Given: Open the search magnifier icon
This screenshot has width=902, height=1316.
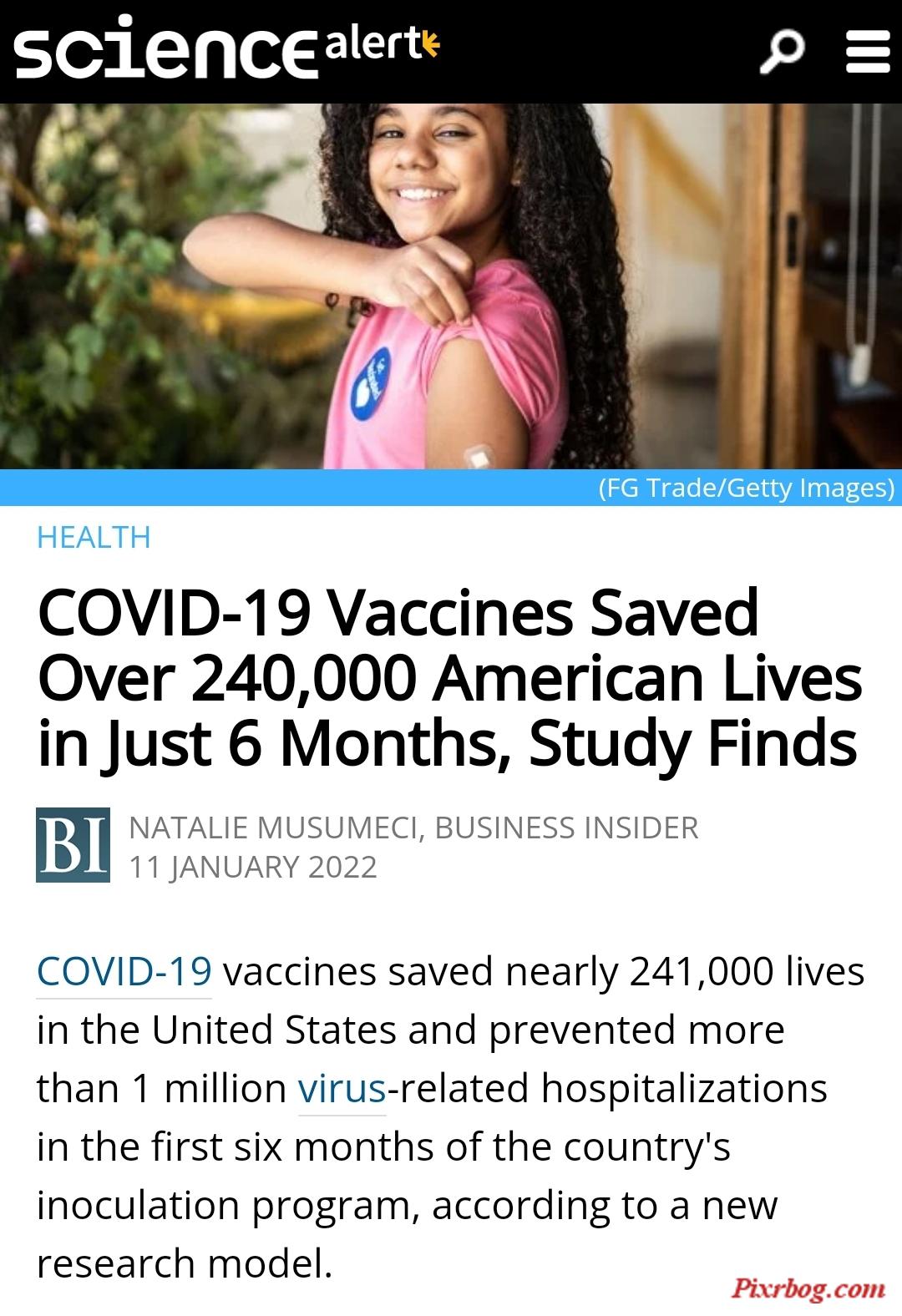Looking at the screenshot, I should click(782, 52).
